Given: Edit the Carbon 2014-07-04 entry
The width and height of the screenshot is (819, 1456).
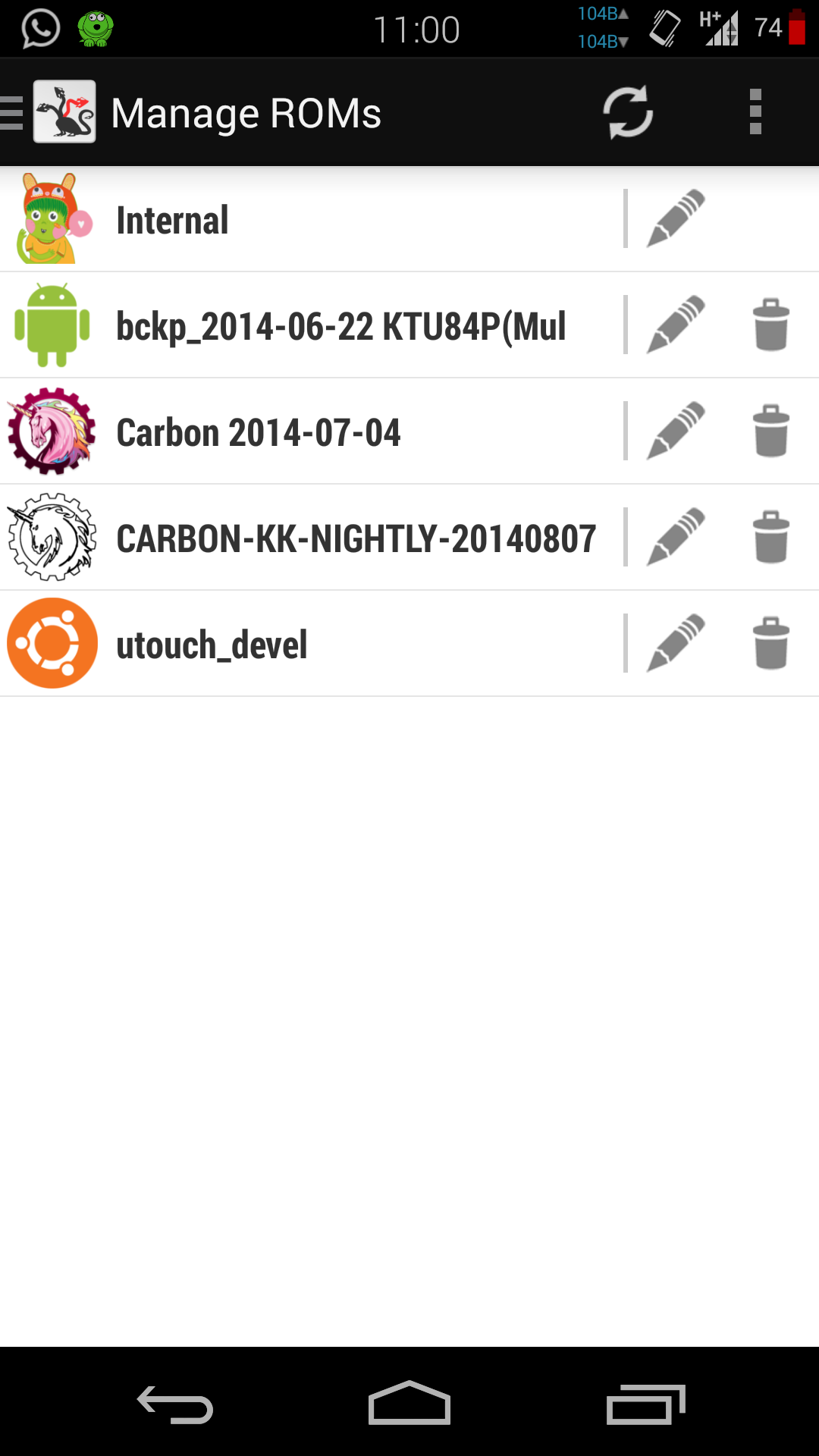Looking at the screenshot, I should 676,431.
